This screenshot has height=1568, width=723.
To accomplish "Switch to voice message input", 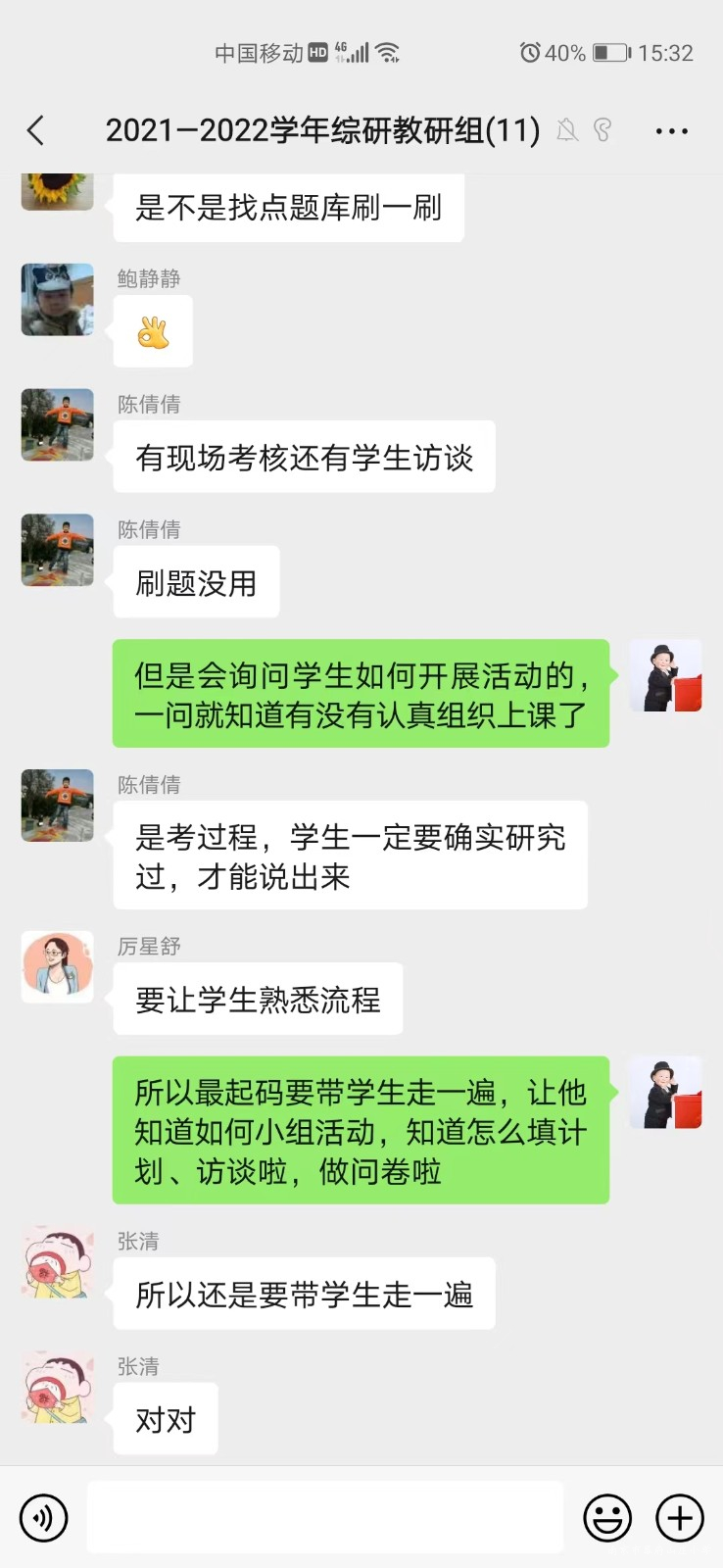I will [44, 1518].
